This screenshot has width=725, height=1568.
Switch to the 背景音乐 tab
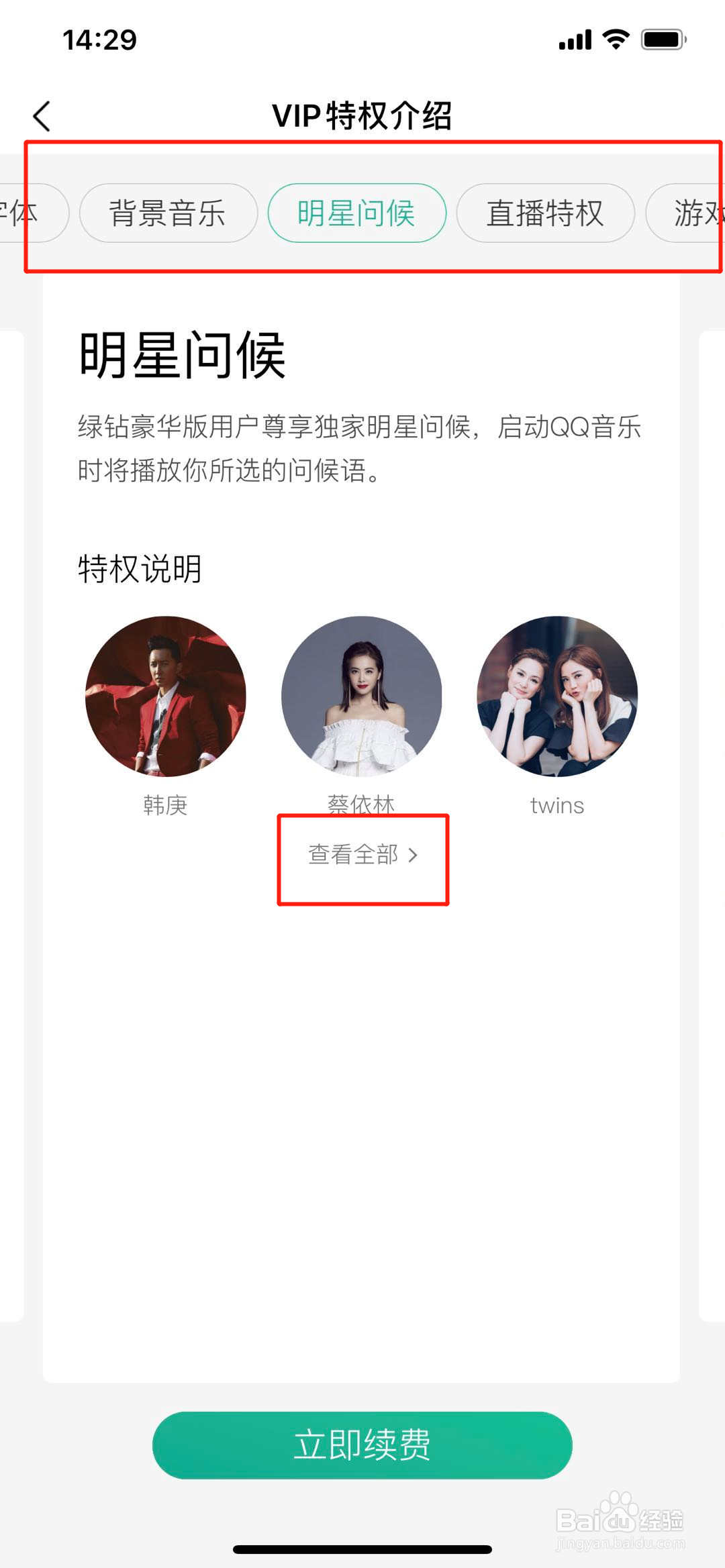click(167, 213)
